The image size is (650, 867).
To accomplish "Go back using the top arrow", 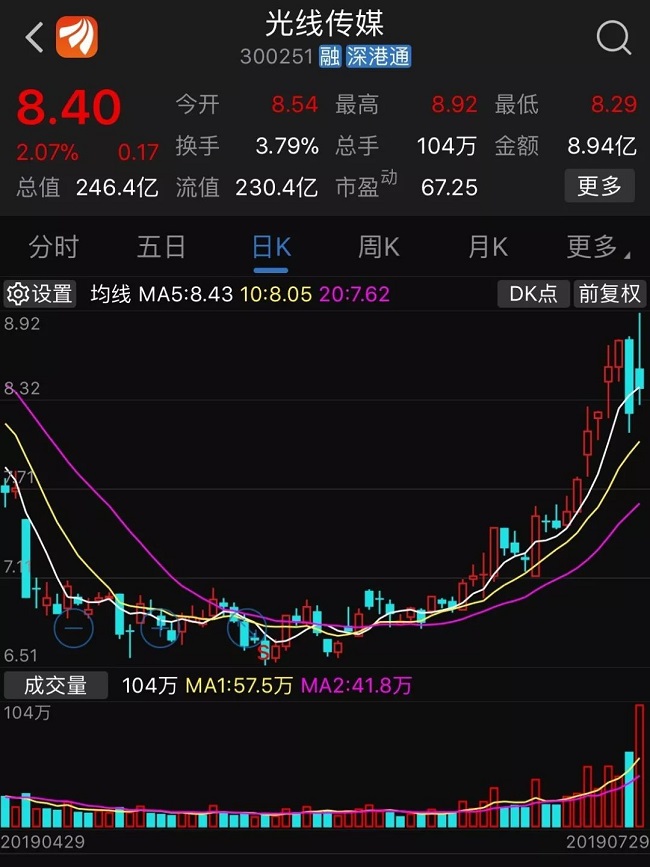I will click(34, 38).
